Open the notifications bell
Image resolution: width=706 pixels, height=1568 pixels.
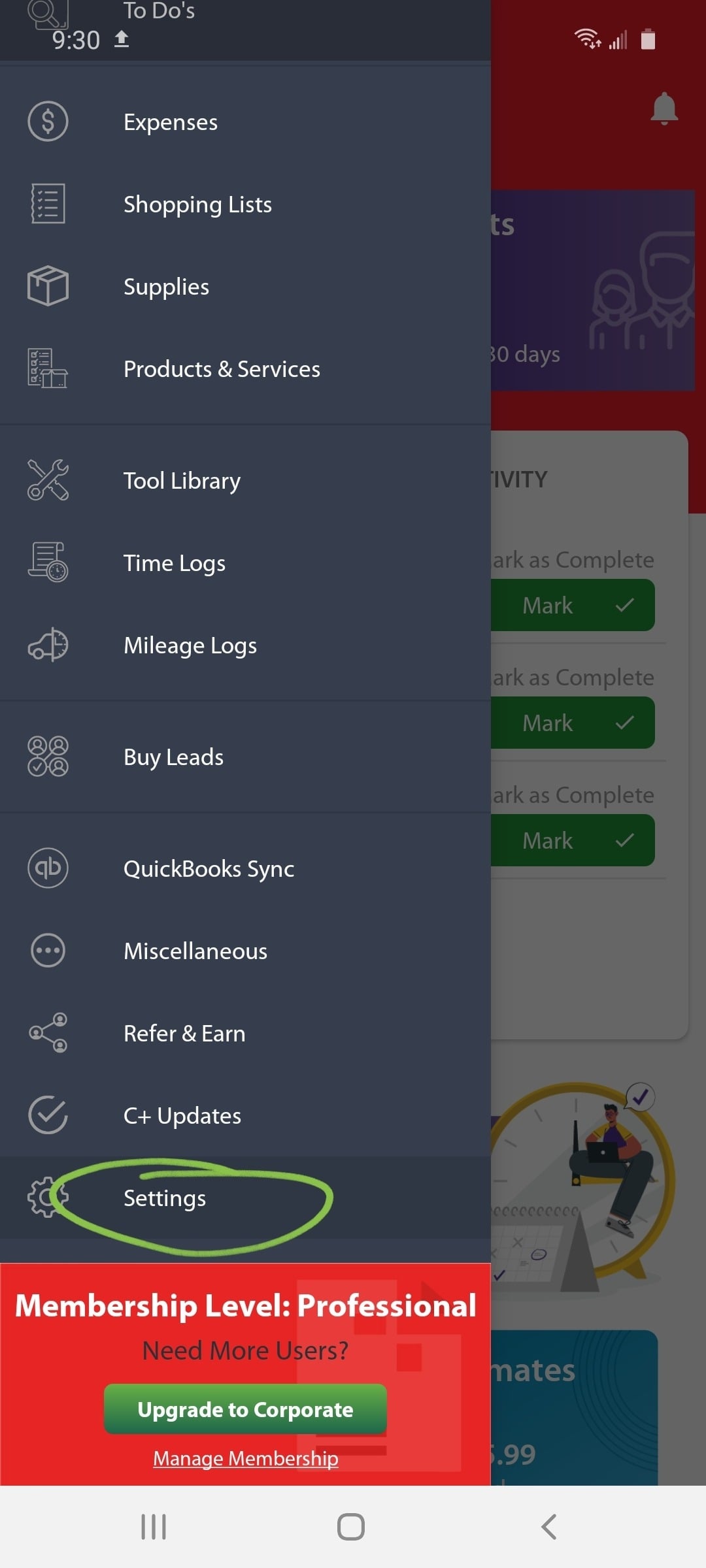coord(664,108)
